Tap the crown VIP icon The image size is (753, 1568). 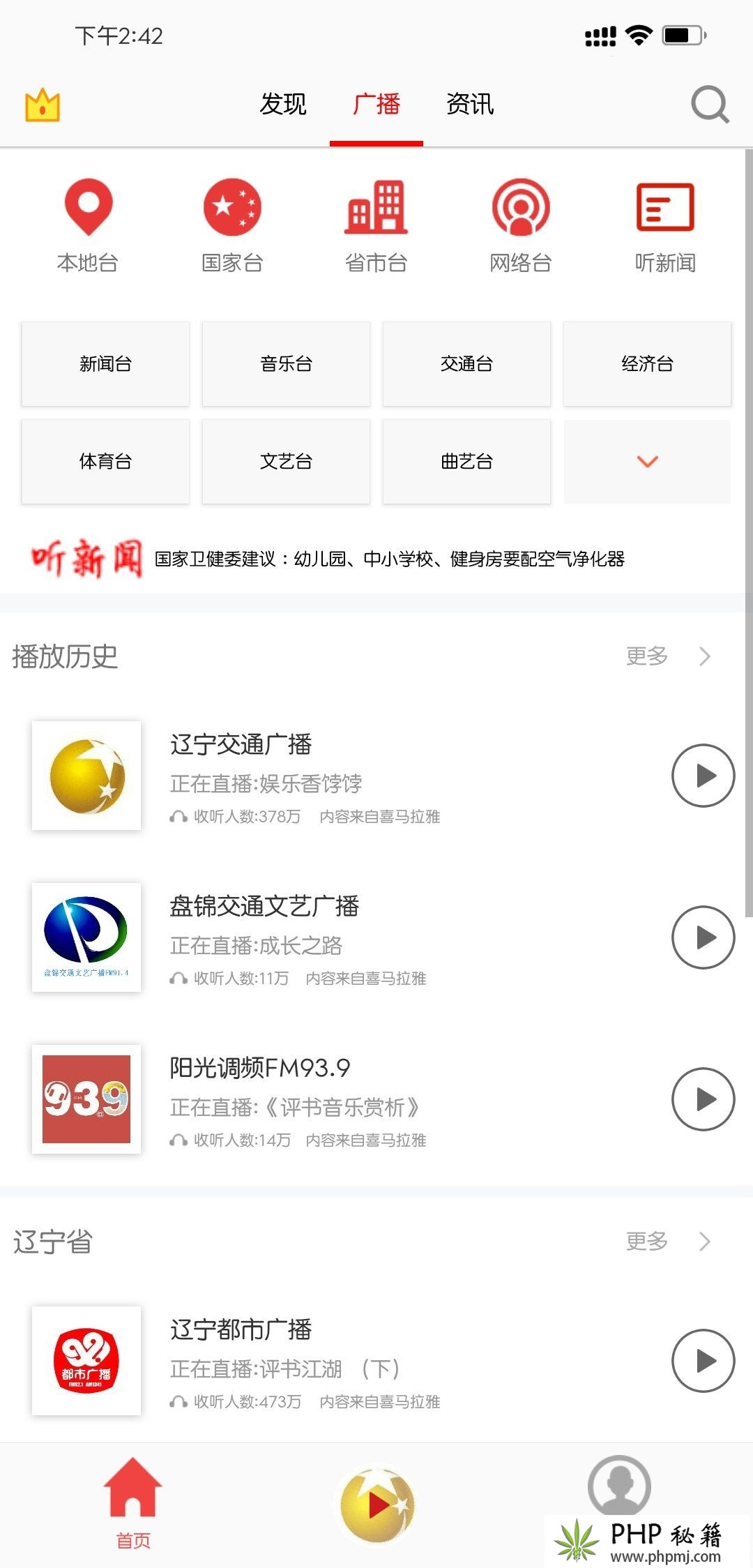click(43, 105)
